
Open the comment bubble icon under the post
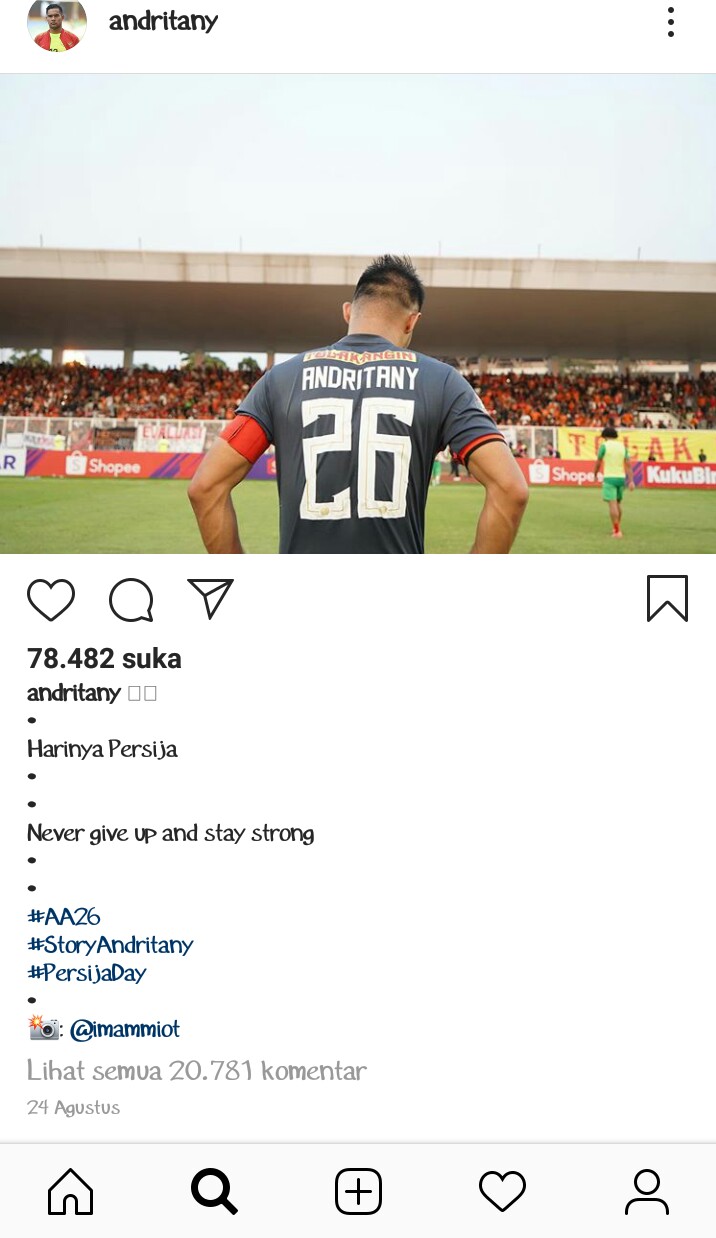coord(131,600)
